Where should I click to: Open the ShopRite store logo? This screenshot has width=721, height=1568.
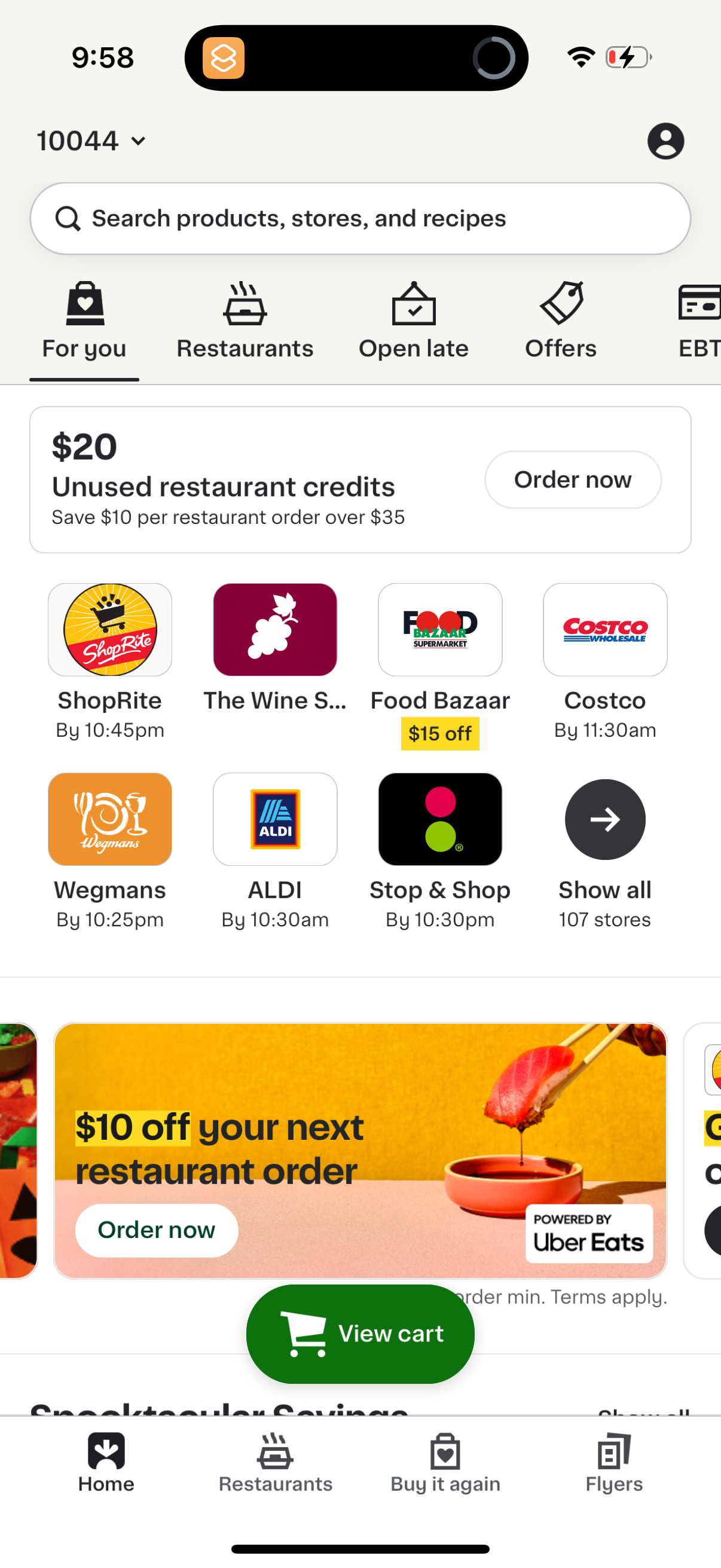coord(109,629)
